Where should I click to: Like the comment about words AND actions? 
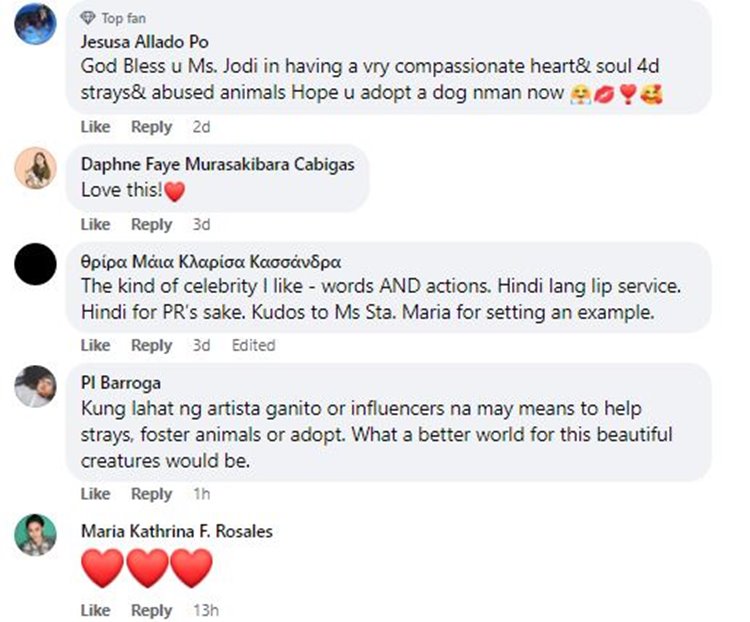pyautogui.click(x=95, y=345)
